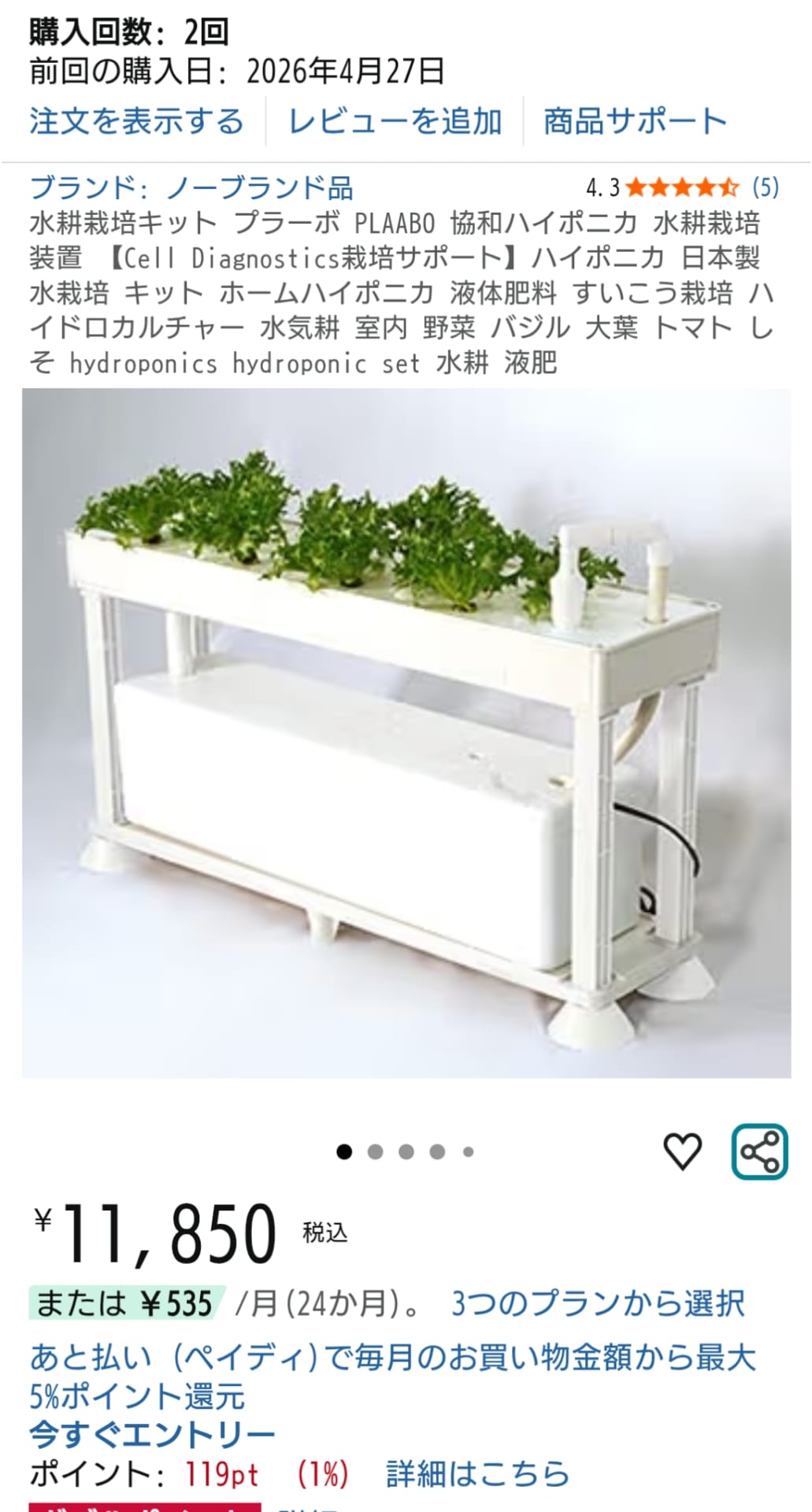
Task: Open 詳細はこちら points link
Action: tap(477, 1473)
